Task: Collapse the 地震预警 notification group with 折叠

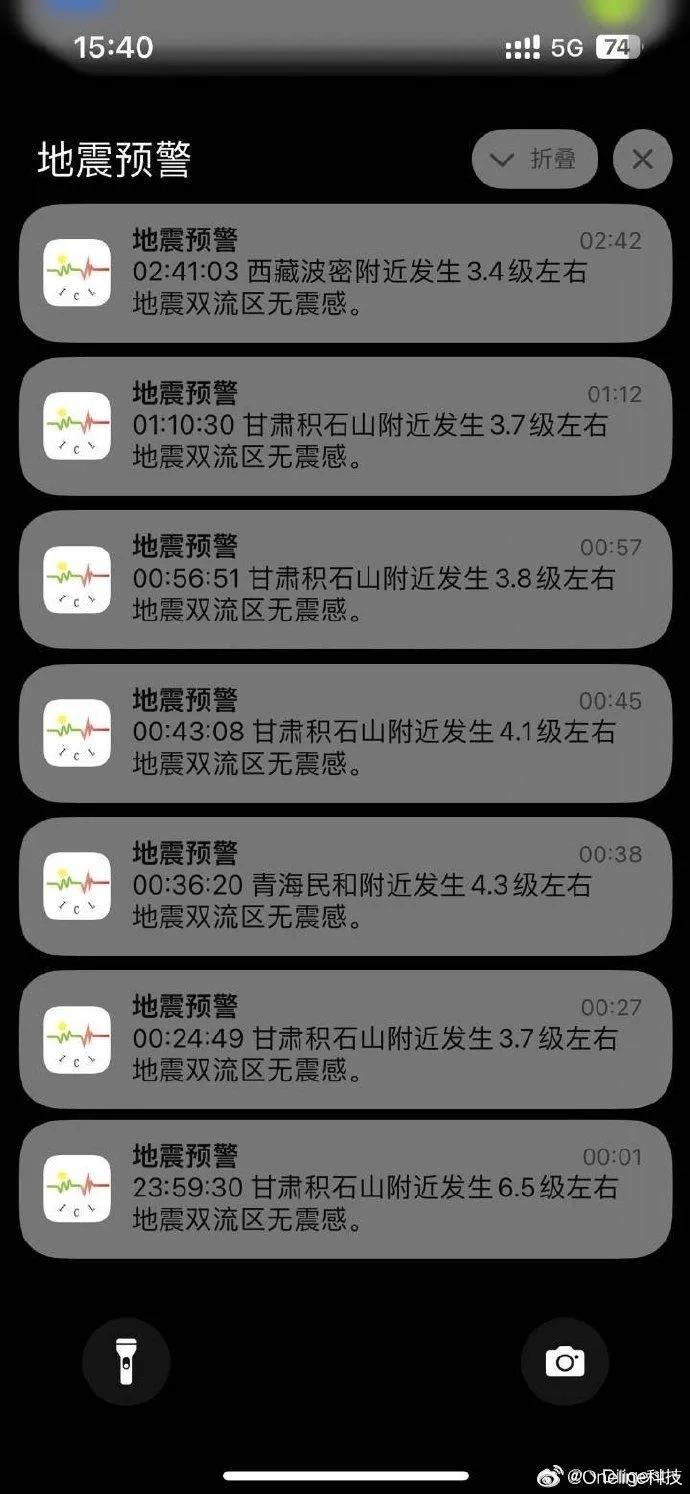Action: [x=535, y=159]
